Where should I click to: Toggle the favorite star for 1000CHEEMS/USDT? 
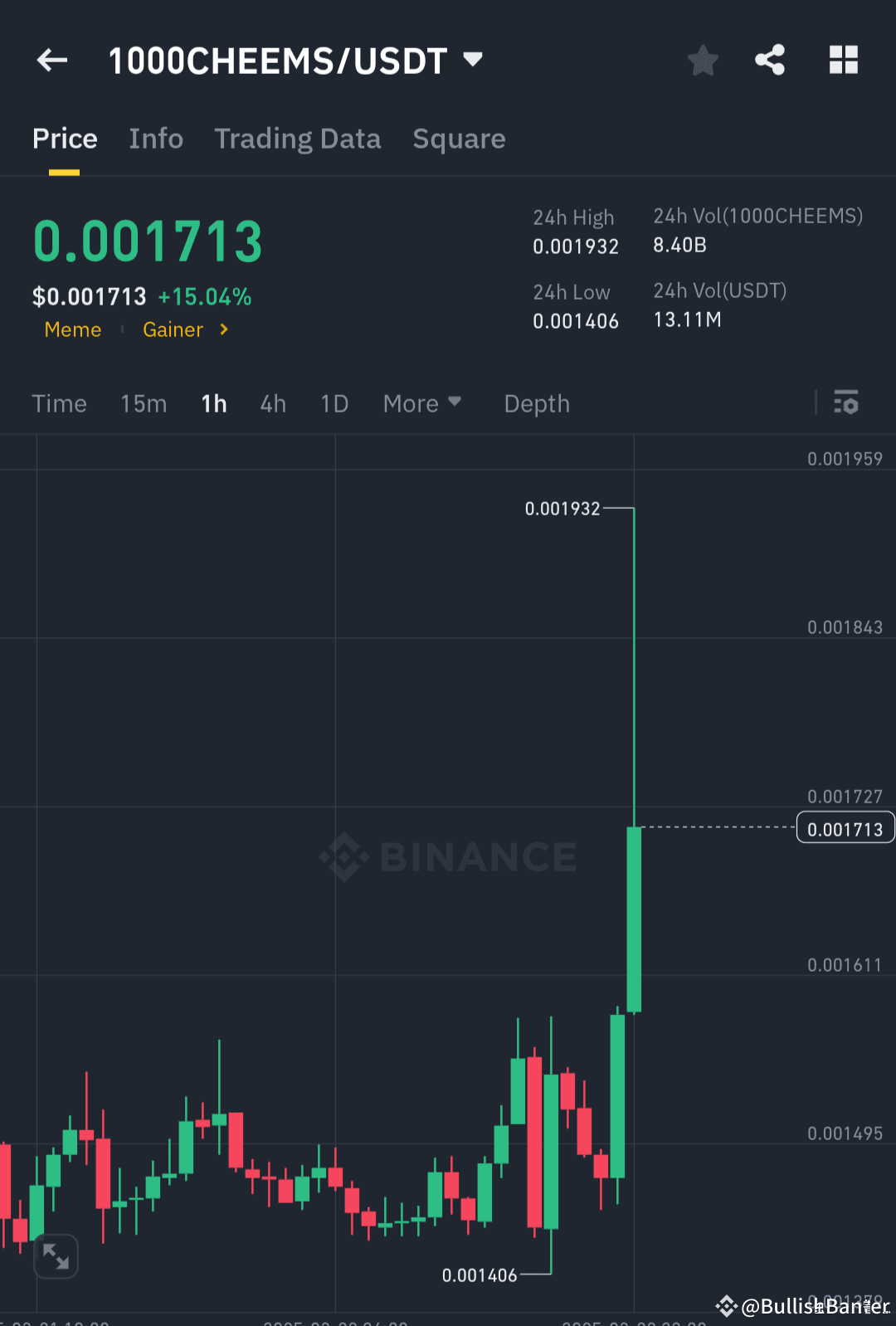point(703,60)
